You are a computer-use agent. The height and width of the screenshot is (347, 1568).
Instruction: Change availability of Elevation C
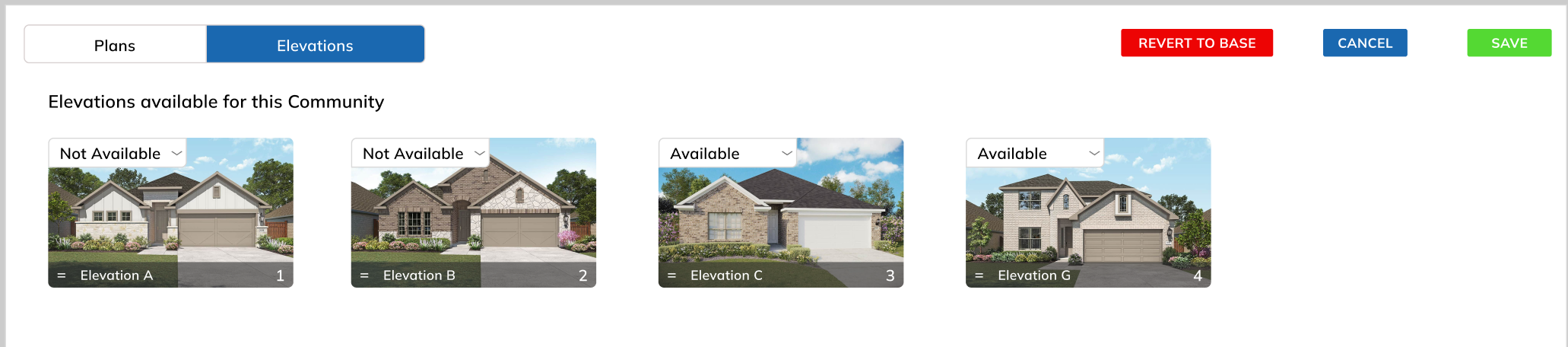click(728, 154)
